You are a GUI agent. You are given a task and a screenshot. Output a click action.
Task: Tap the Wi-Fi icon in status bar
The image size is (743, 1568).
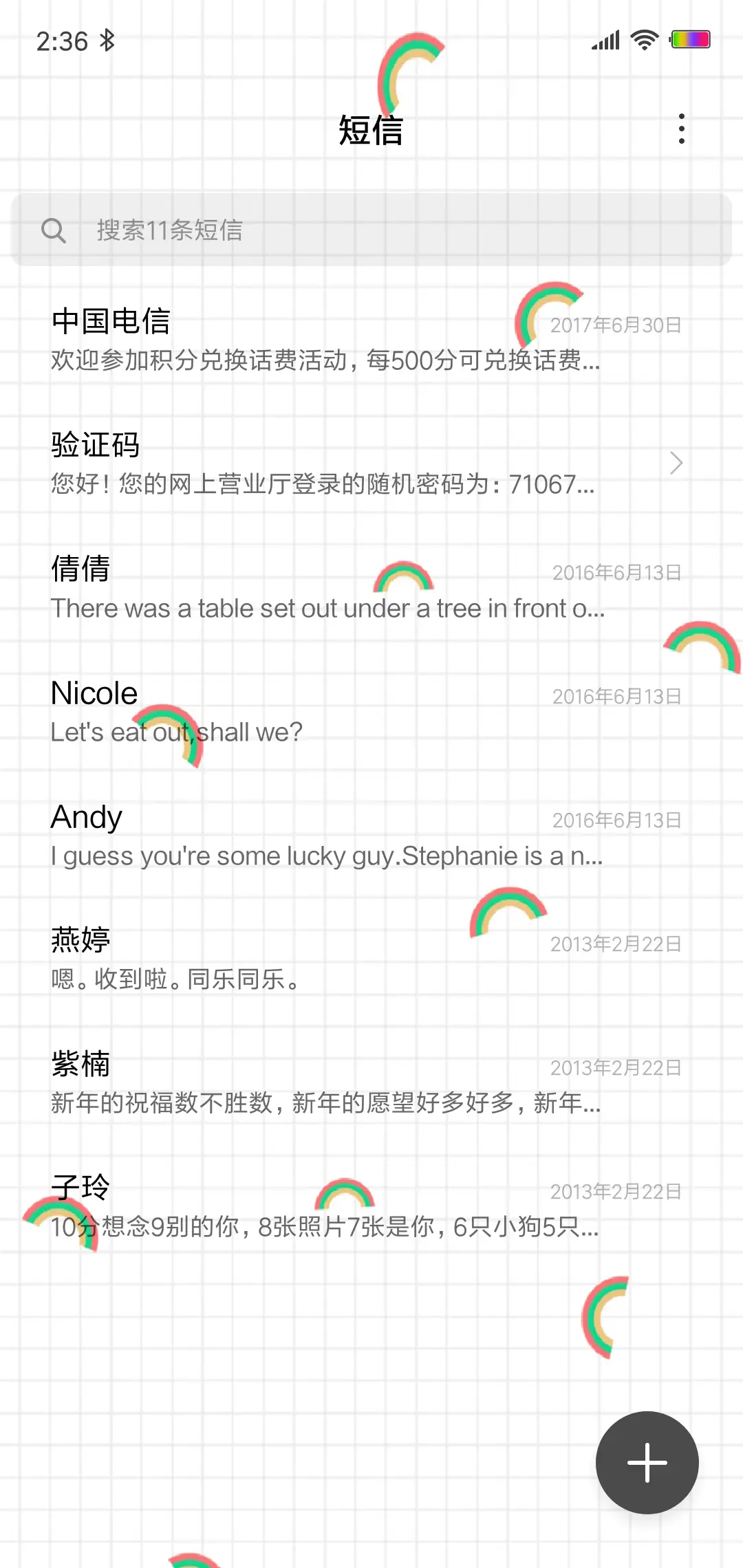click(644, 39)
